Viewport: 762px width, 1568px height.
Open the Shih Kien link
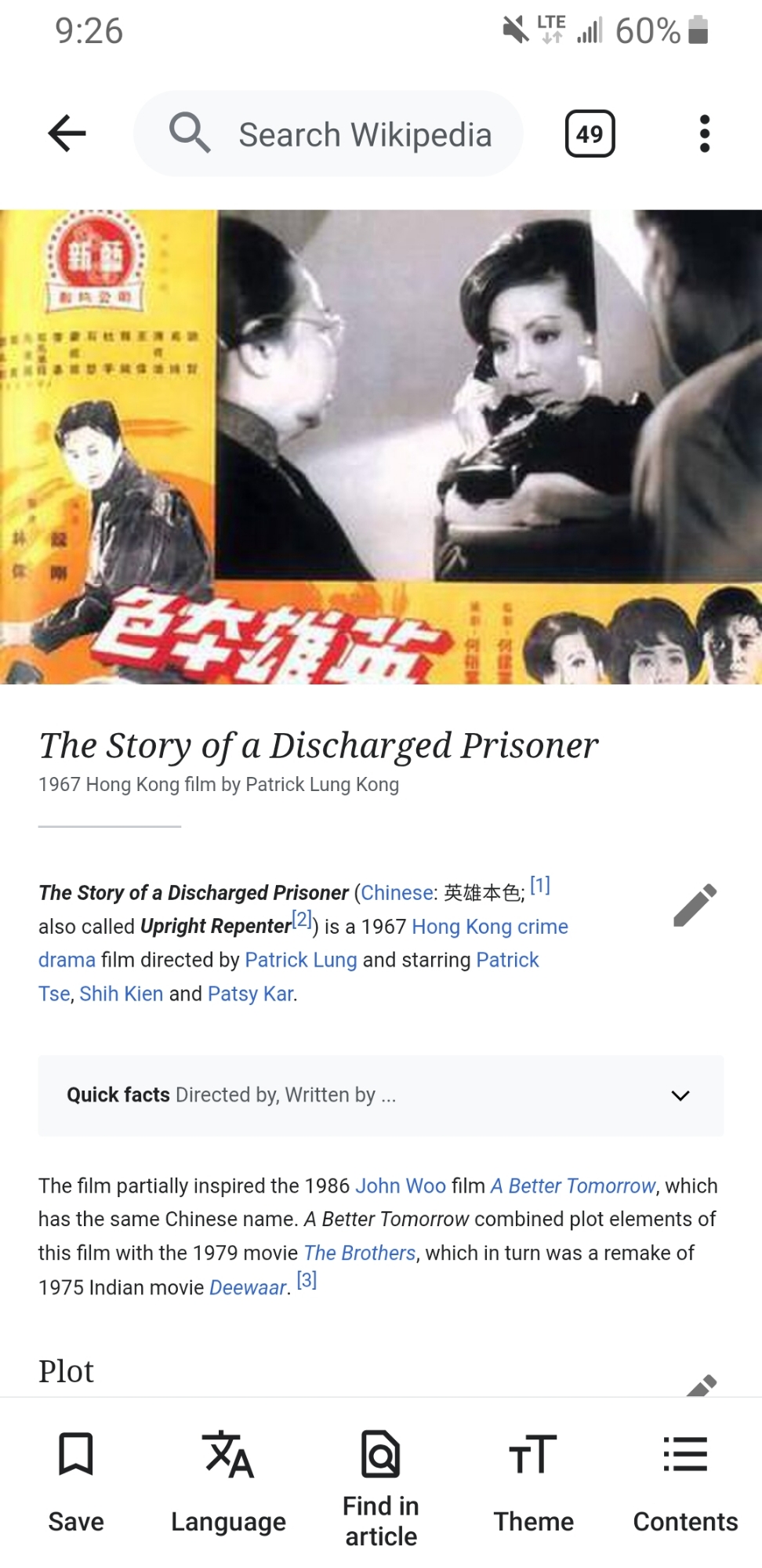click(122, 994)
